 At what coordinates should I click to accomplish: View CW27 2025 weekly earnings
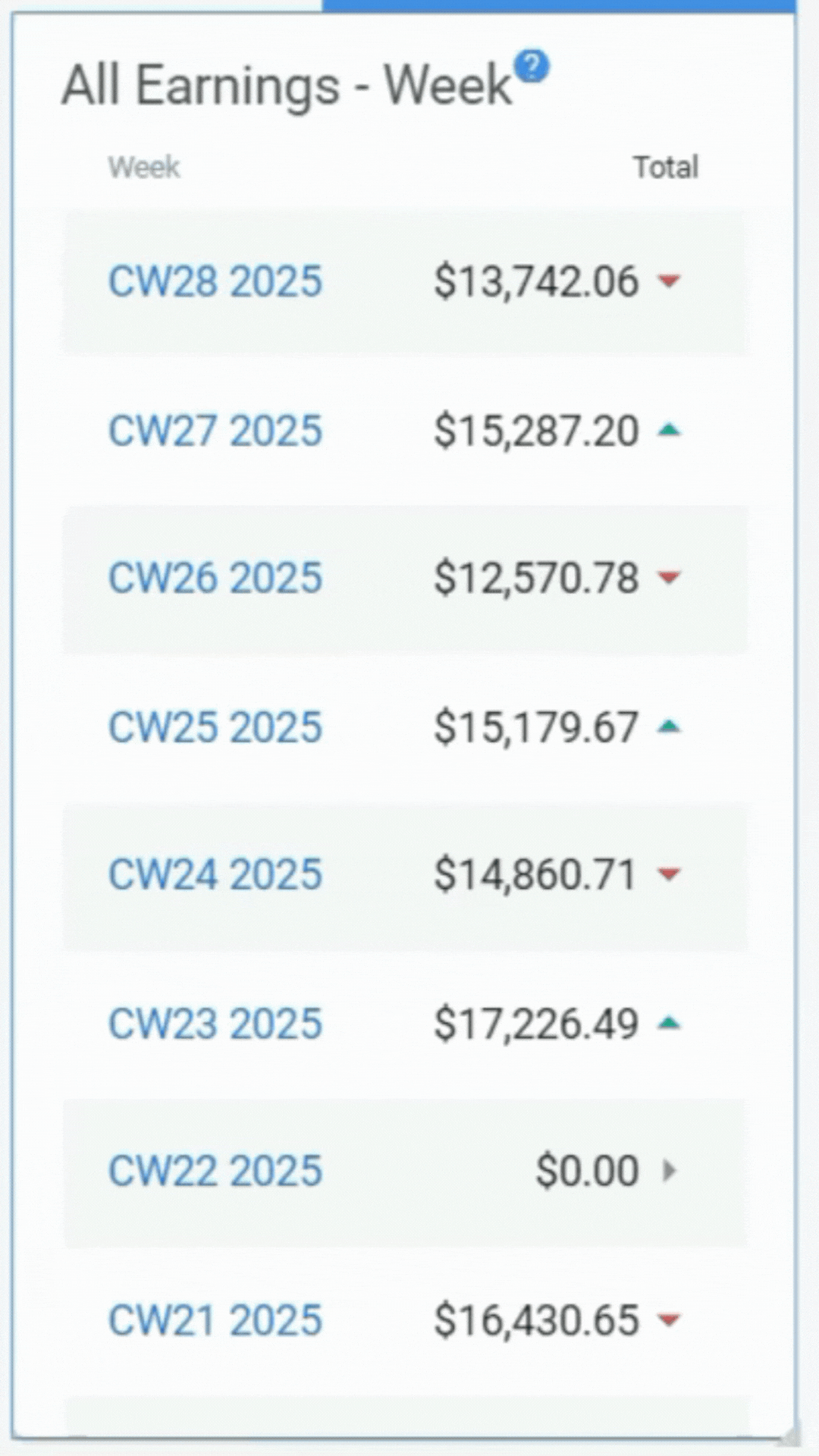(215, 431)
